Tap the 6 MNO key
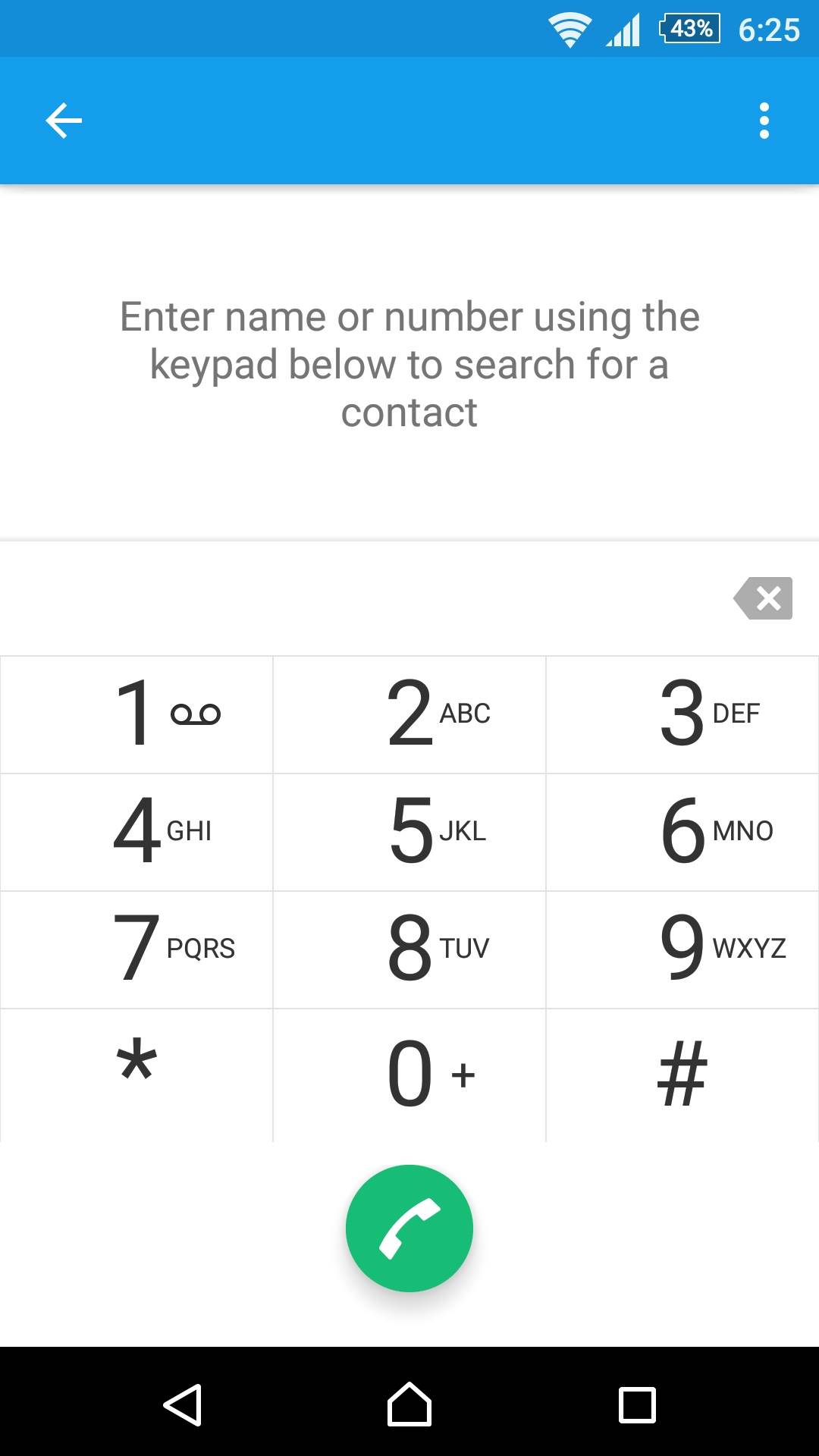The height and width of the screenshot is (1456, 819). tap(682, 832)
